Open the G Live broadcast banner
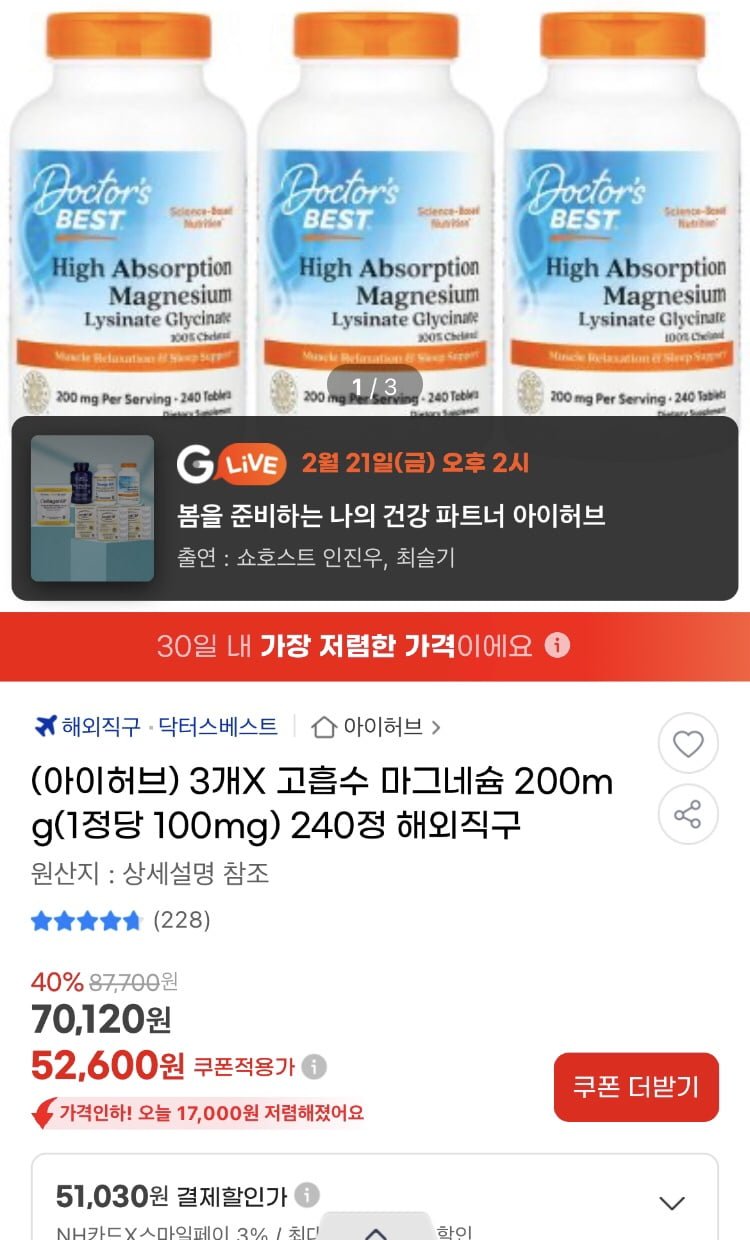750x1240 pixels. [x=375, y=508]
